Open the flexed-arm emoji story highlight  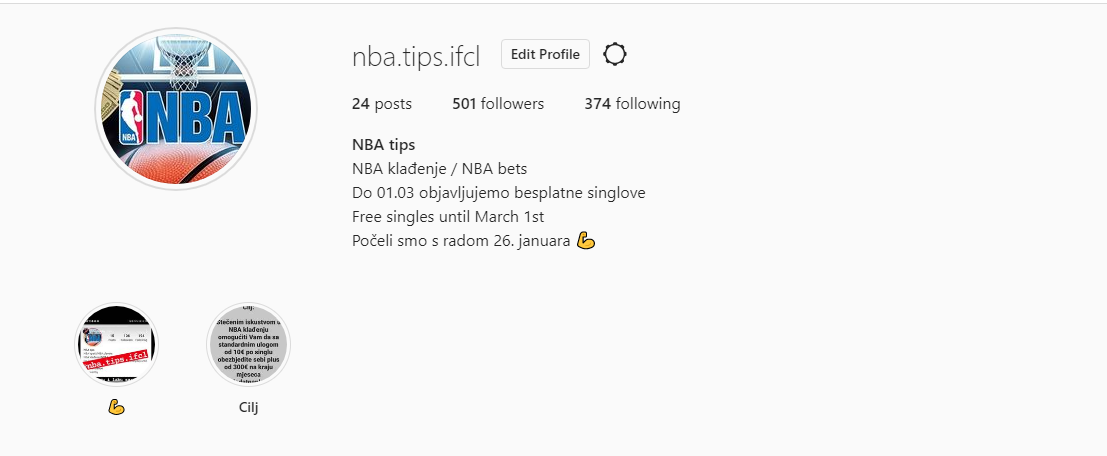click(x=118, y=345)
